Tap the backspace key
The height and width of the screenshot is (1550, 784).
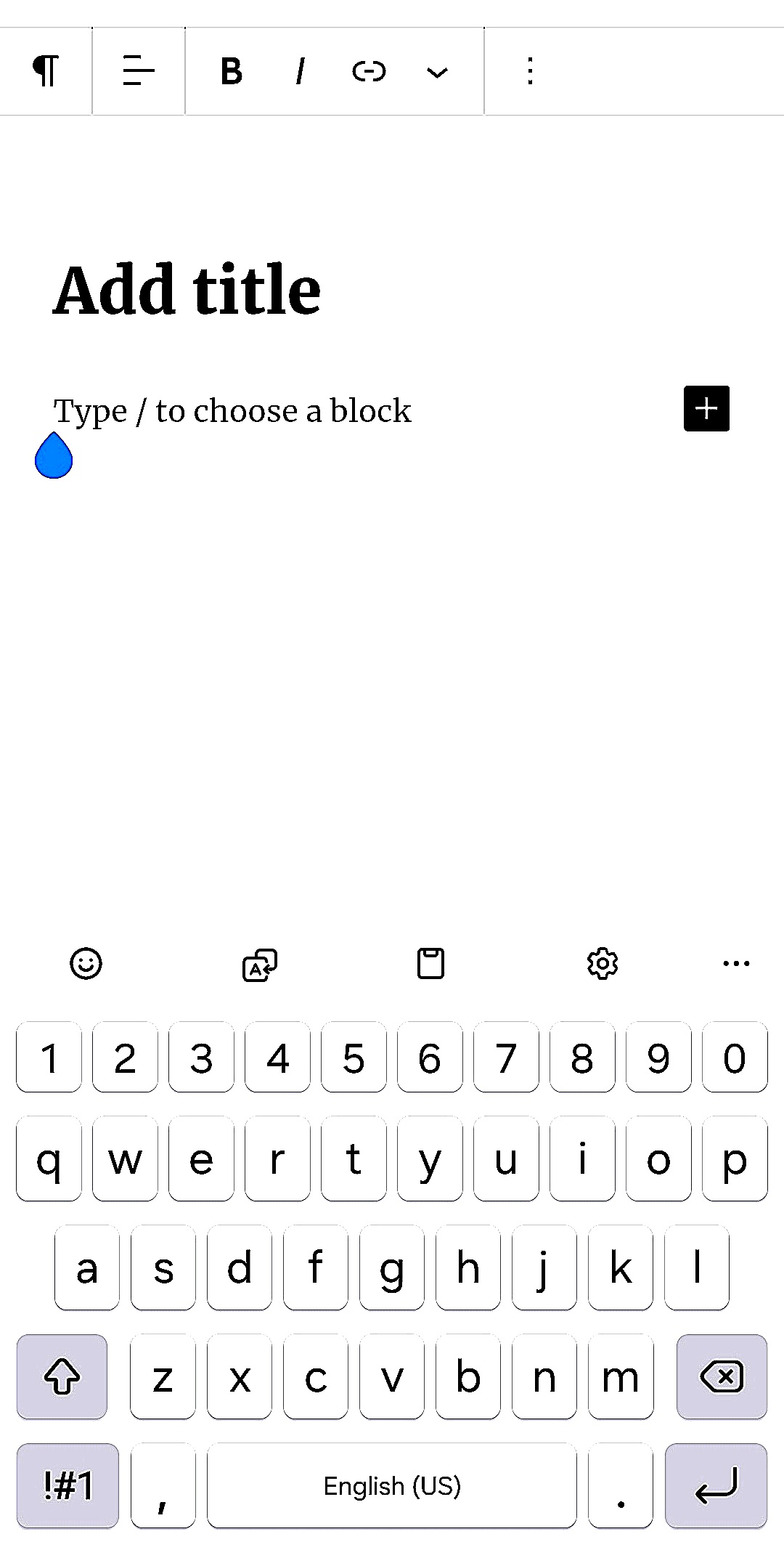tap(721, 1376)
